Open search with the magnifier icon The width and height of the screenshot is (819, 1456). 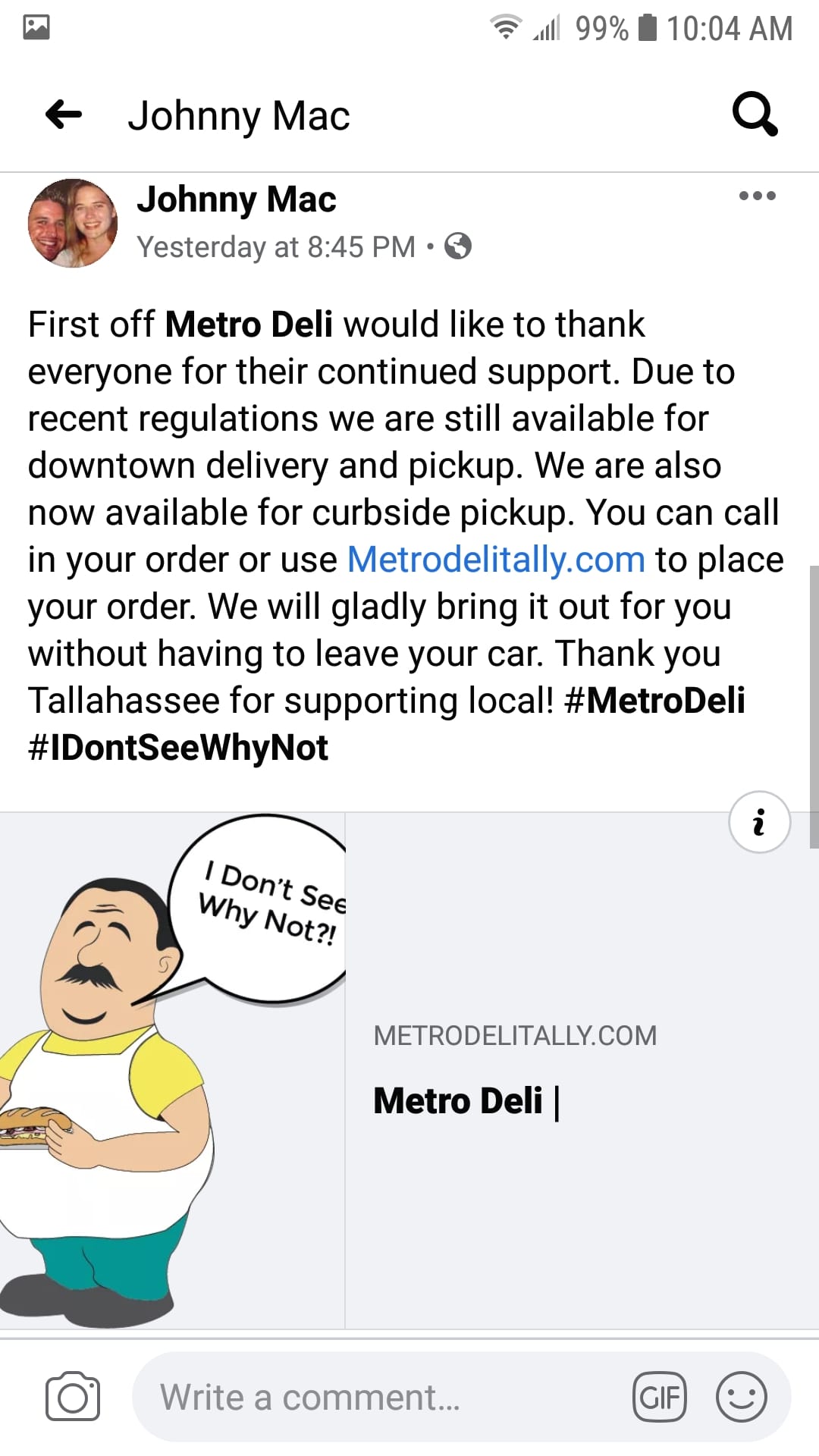(x=755, y=115)
